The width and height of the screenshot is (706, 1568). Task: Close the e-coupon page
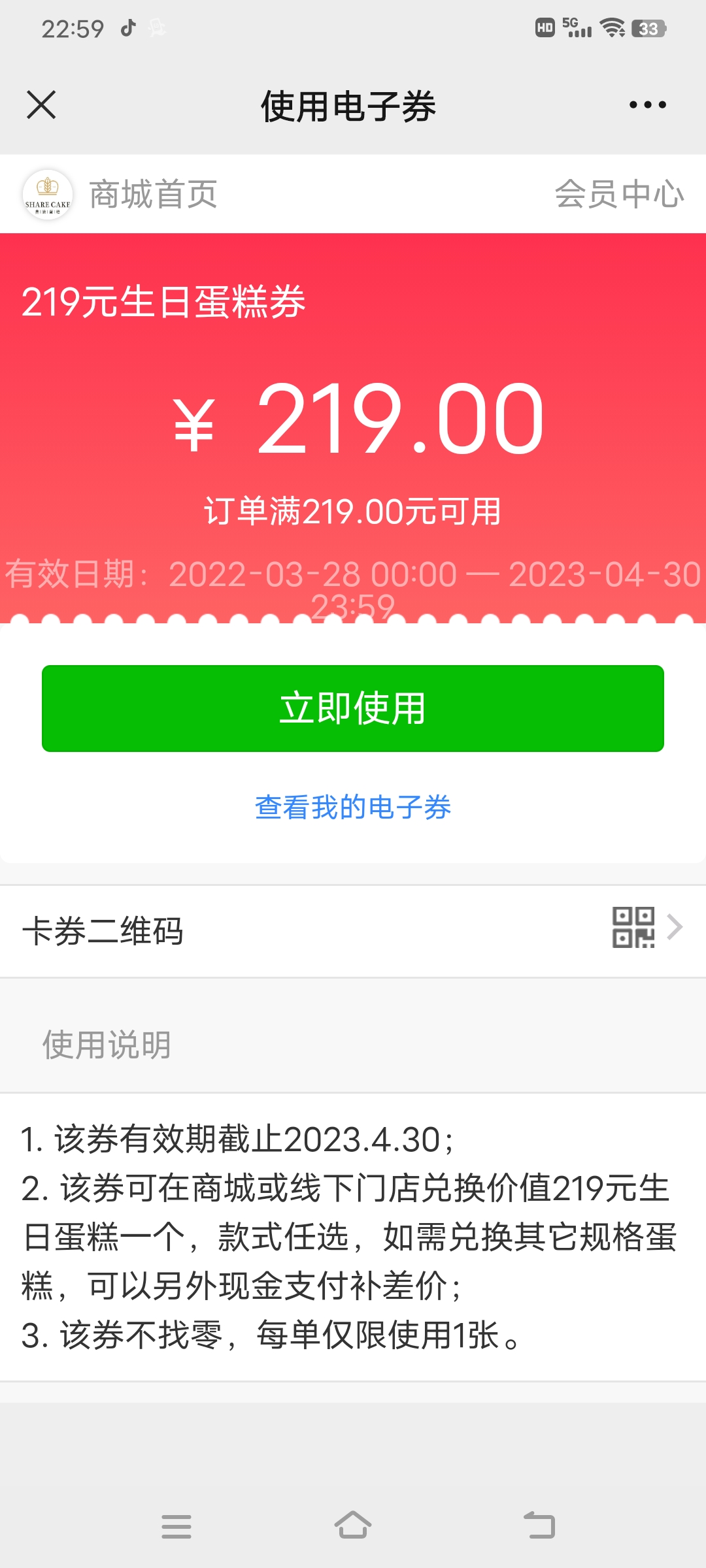click(41, 105)
